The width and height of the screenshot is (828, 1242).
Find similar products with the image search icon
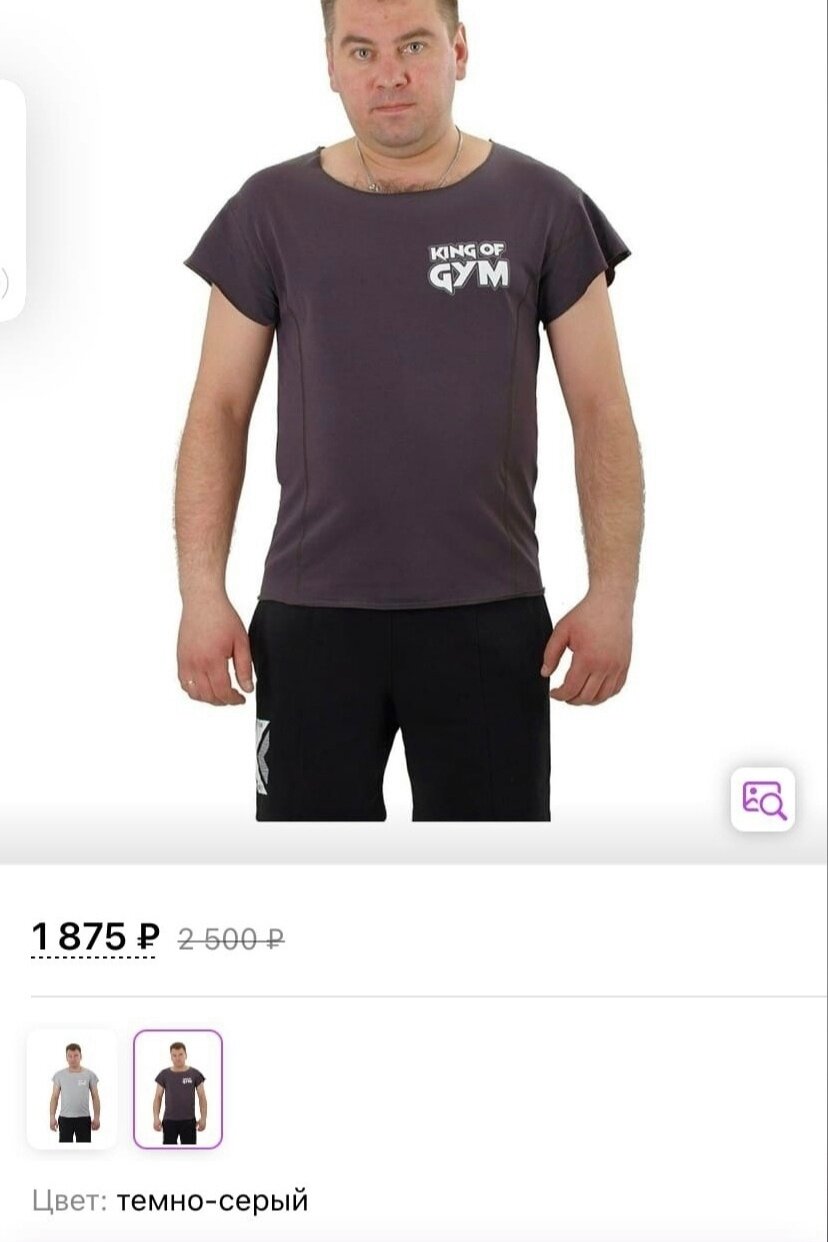(763, 799)
